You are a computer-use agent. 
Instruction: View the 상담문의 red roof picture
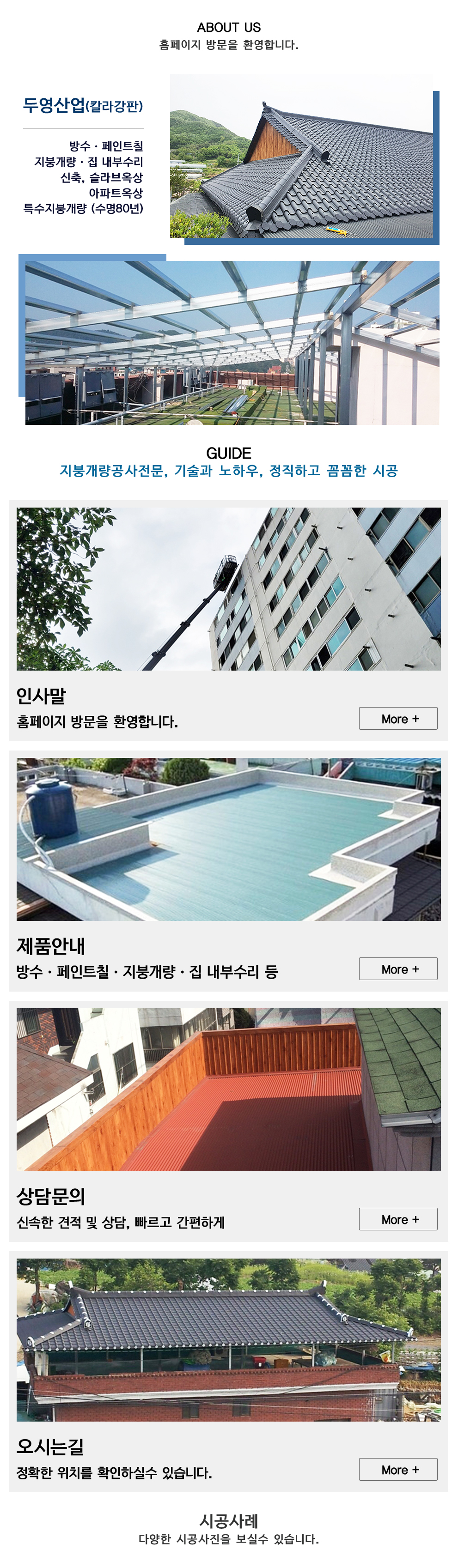228,1090
